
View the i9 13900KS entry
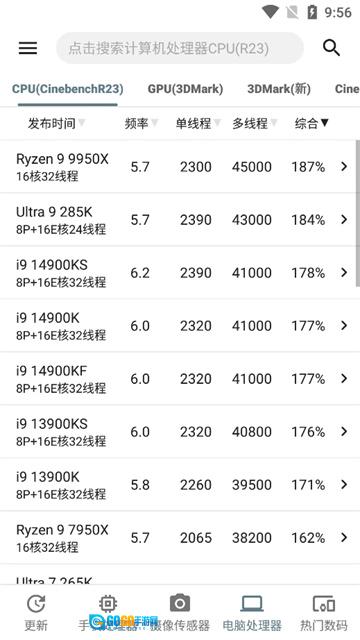(x=178, y=432)
